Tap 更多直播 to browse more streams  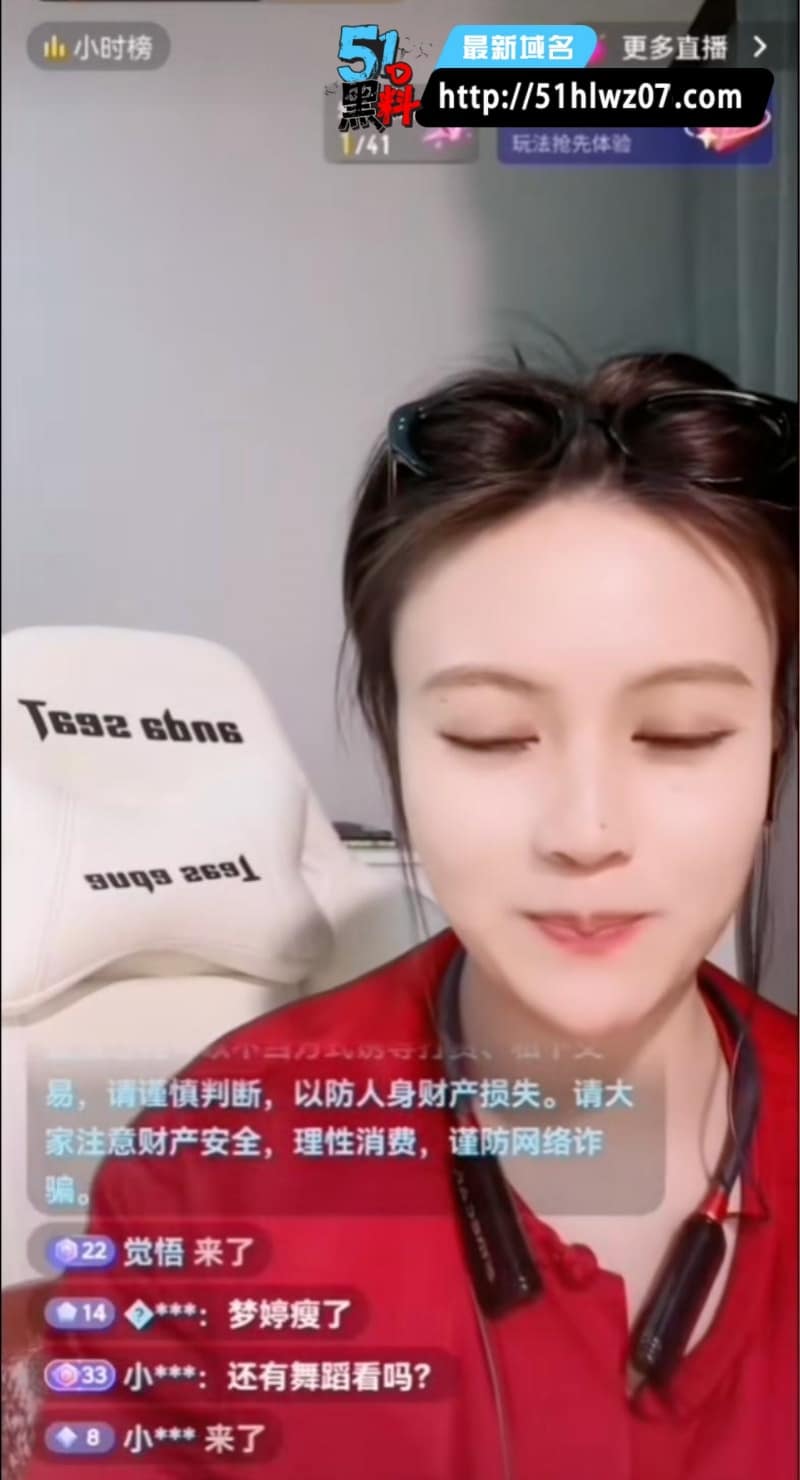pyautogui.click(x=694, y=47)
